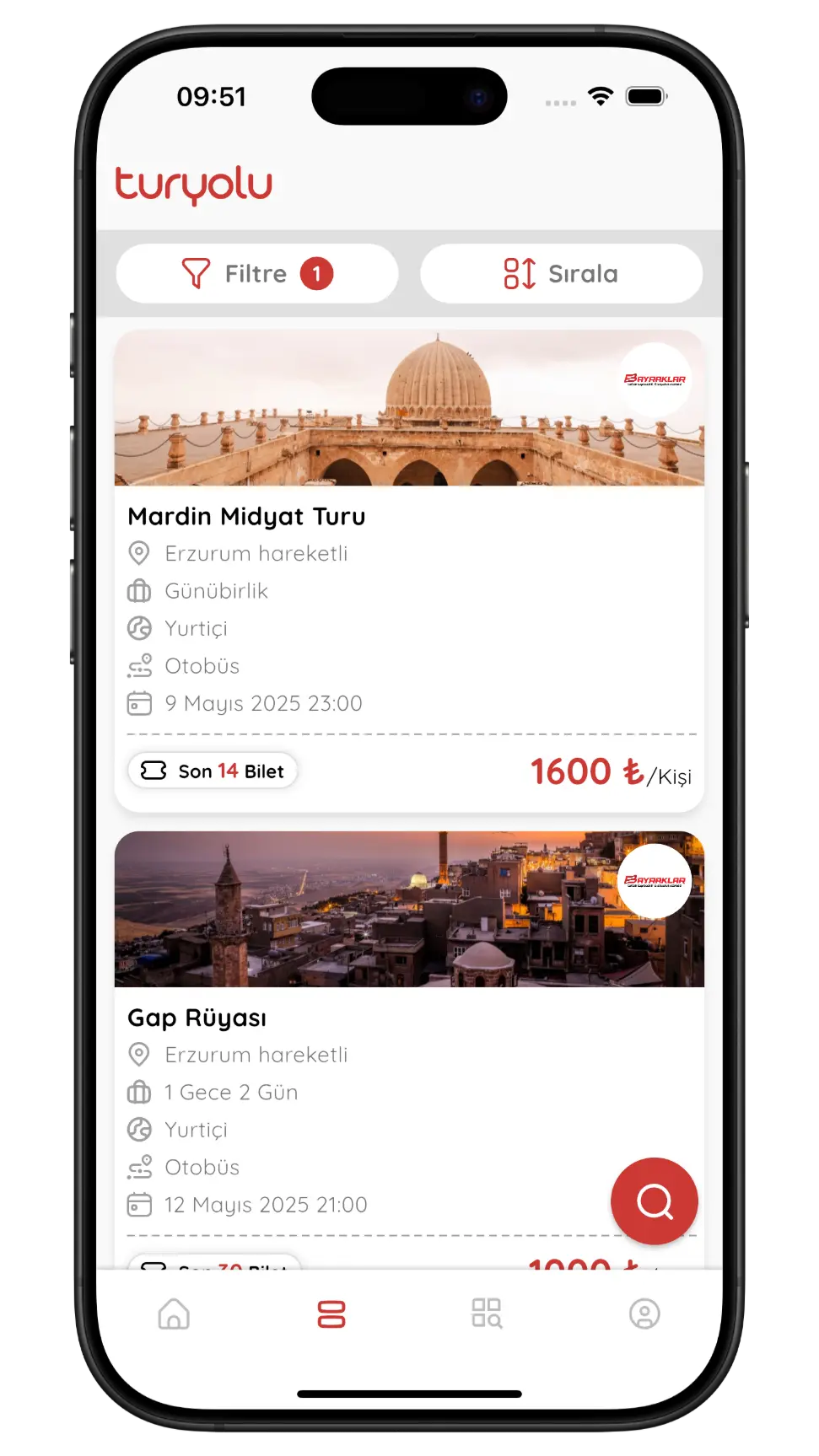Tap the red floating search button
This screenshot has width=819, height=1456.
pyautogui.click(x=655, y=1201)
